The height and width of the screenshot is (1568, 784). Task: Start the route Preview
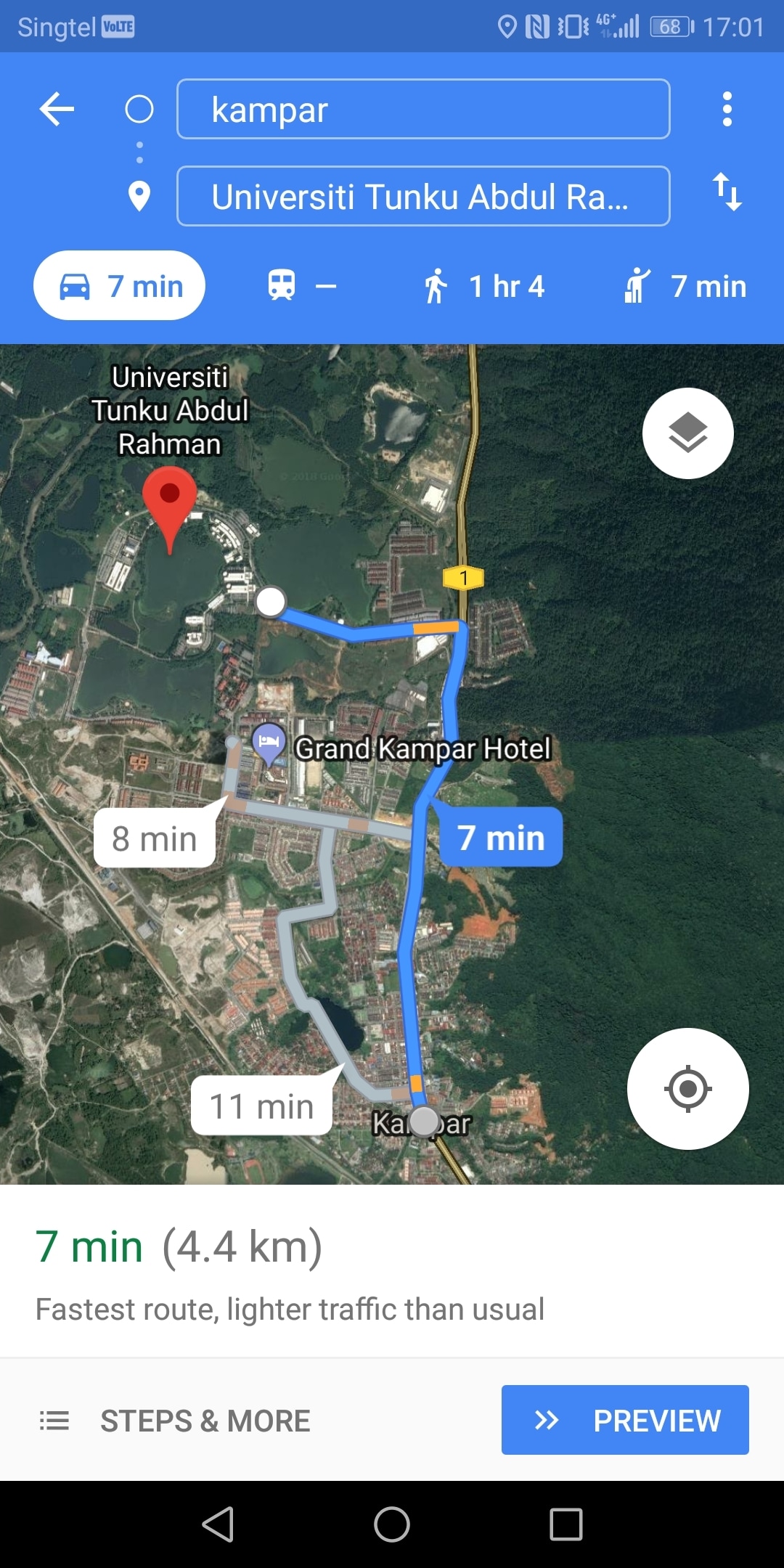click(x=625, y=1420)
